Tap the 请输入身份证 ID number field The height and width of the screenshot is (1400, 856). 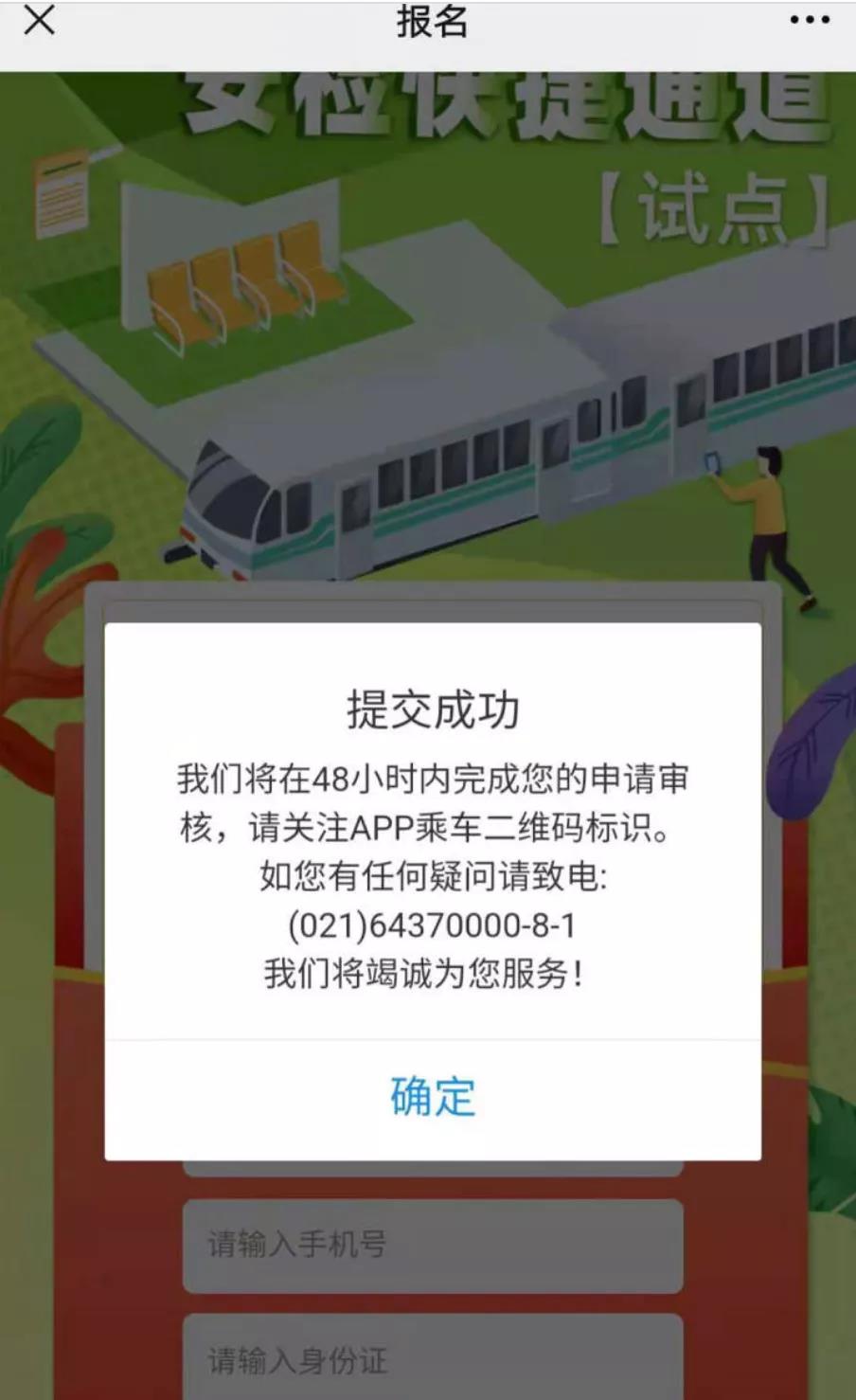pyautogui.click(x=432, y=1360)
